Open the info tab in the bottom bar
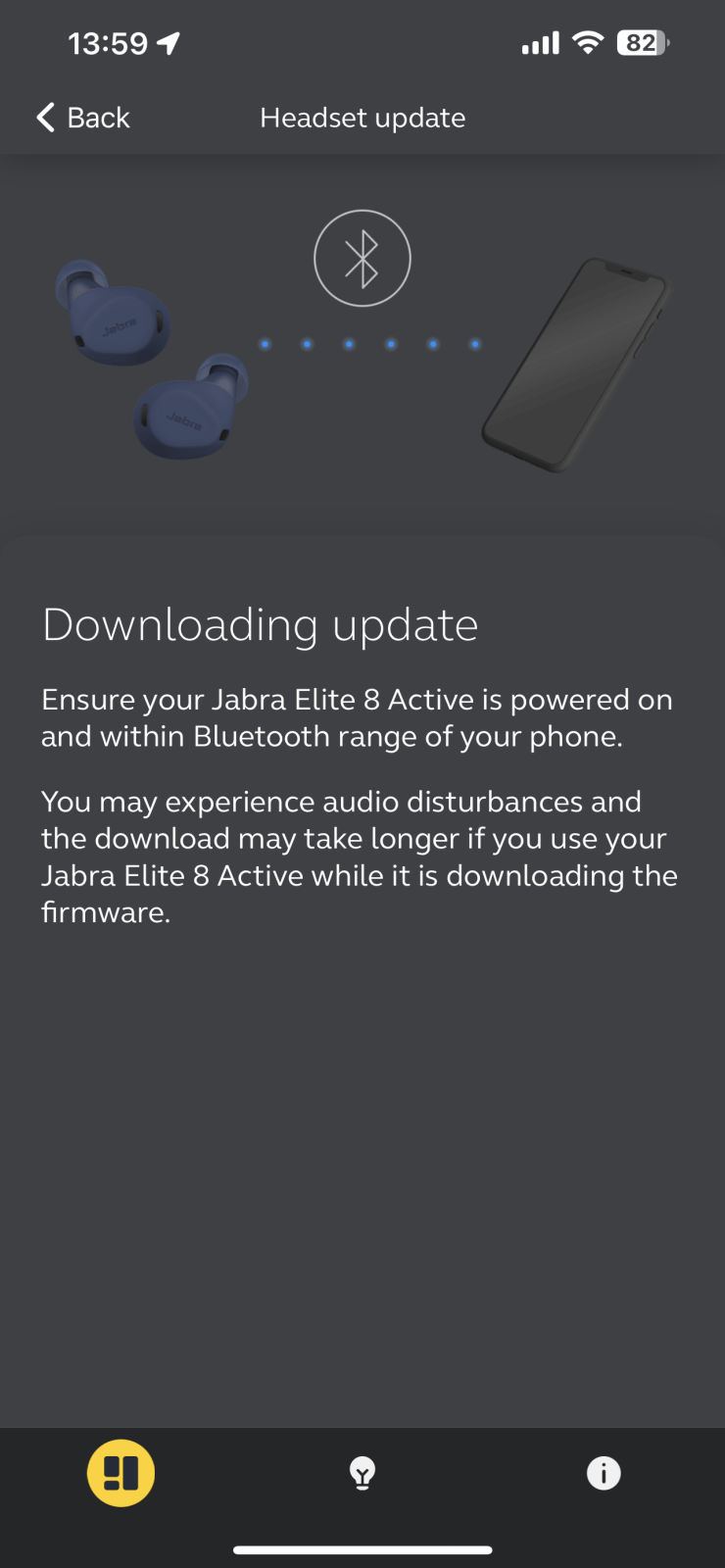This screenshot has width=725, height=1568. pyautogui.click(x=604, y=1473)
